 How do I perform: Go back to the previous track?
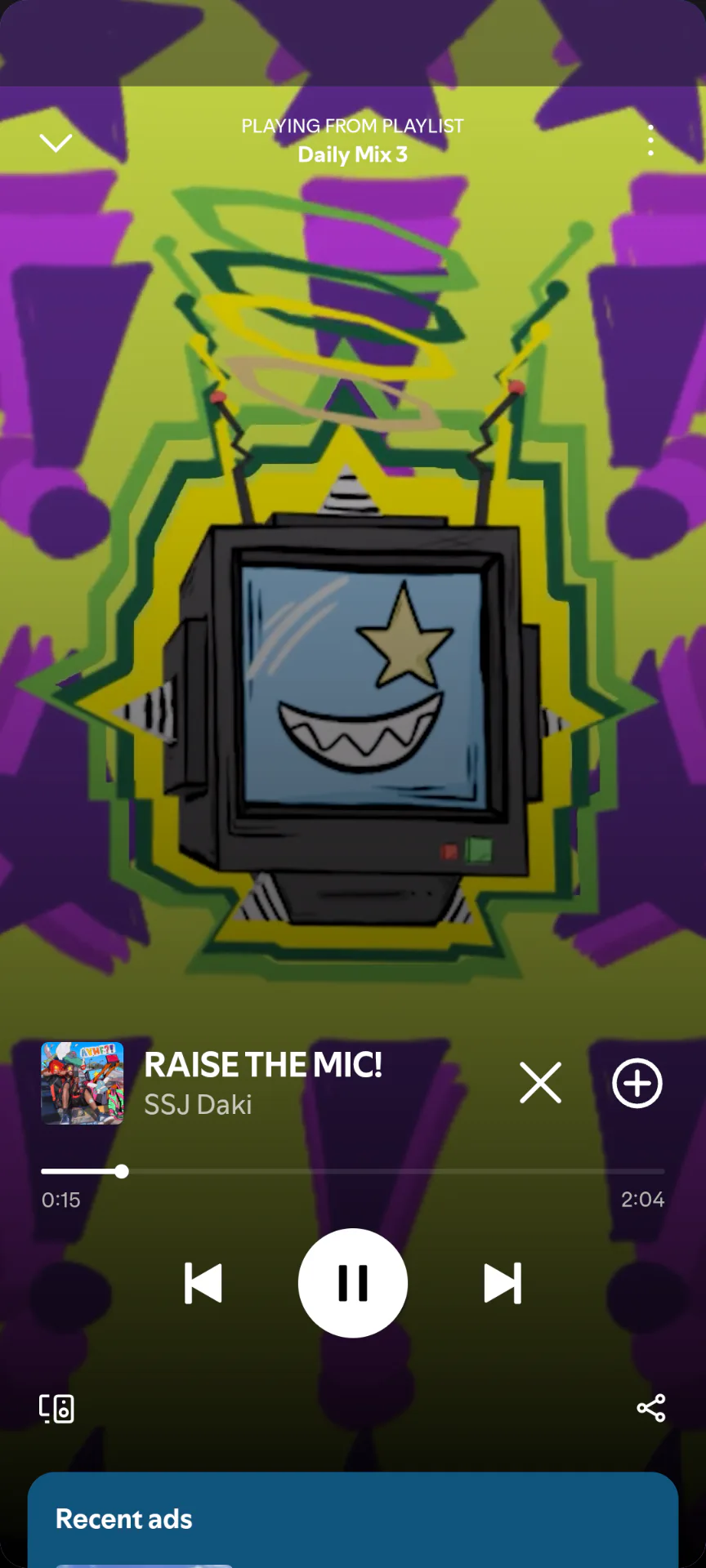tap(203, 1283)
